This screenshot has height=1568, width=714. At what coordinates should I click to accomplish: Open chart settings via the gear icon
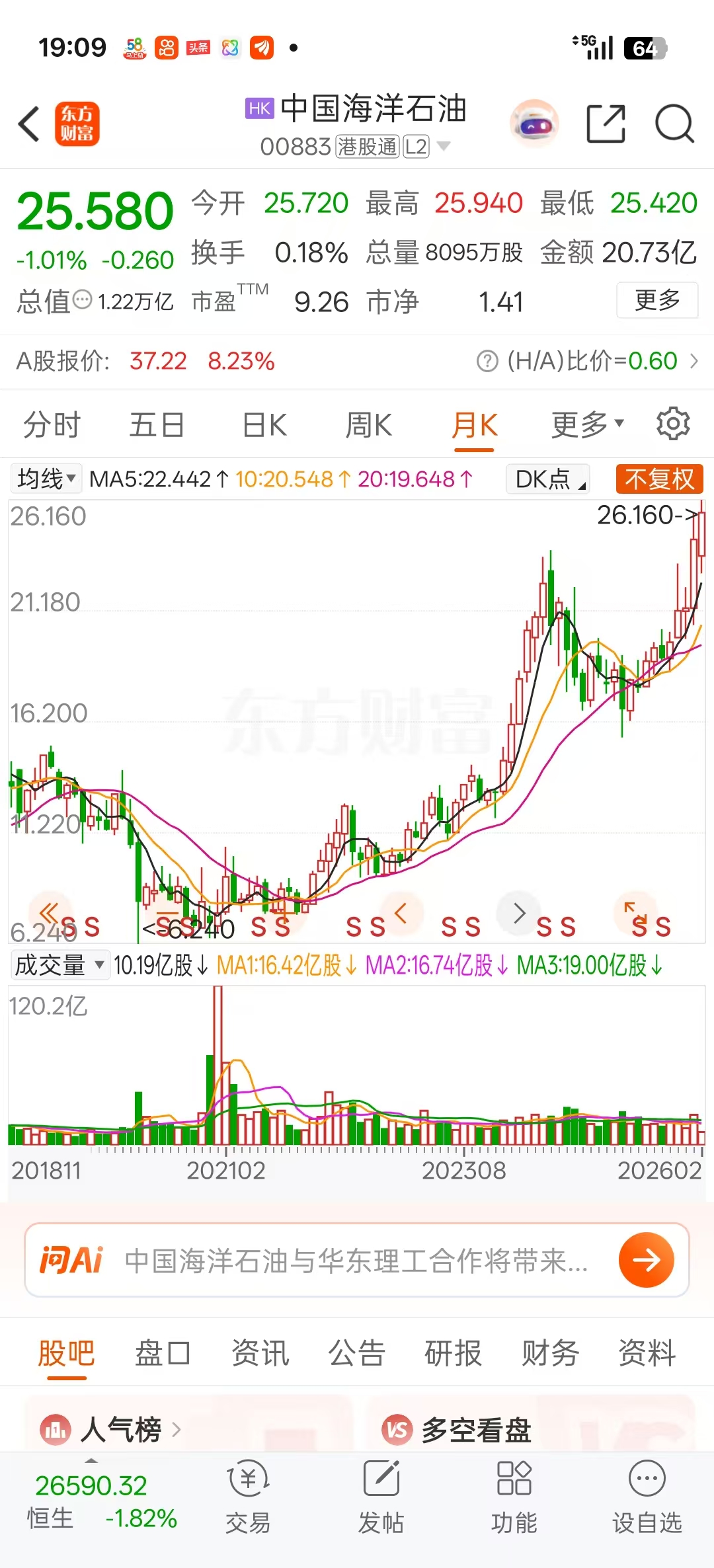pyautogui.click(x=674, y=424)
